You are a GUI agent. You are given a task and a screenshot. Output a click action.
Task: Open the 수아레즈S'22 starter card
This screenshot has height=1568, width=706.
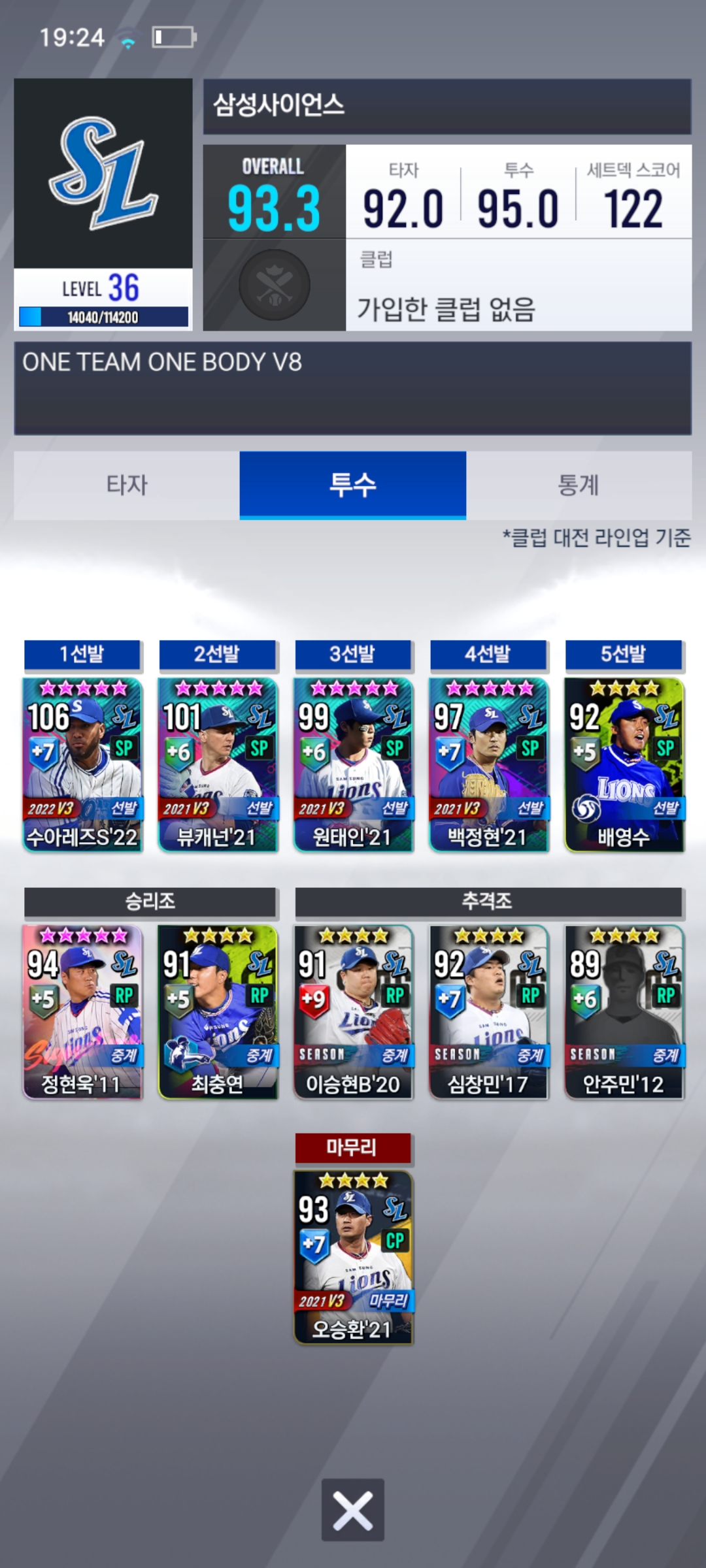[x=82, y=764]
